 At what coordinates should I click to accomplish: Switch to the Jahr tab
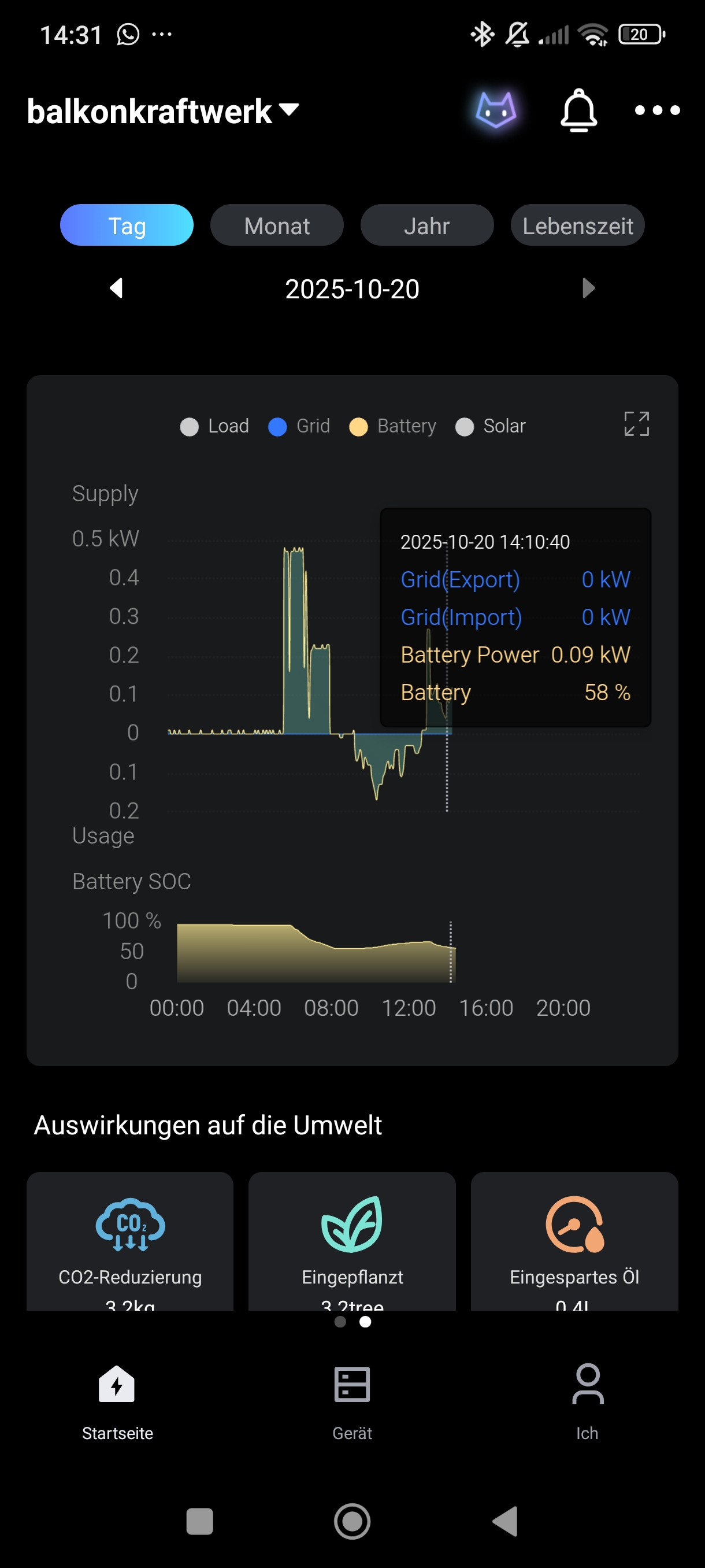[x=426, y=225]
